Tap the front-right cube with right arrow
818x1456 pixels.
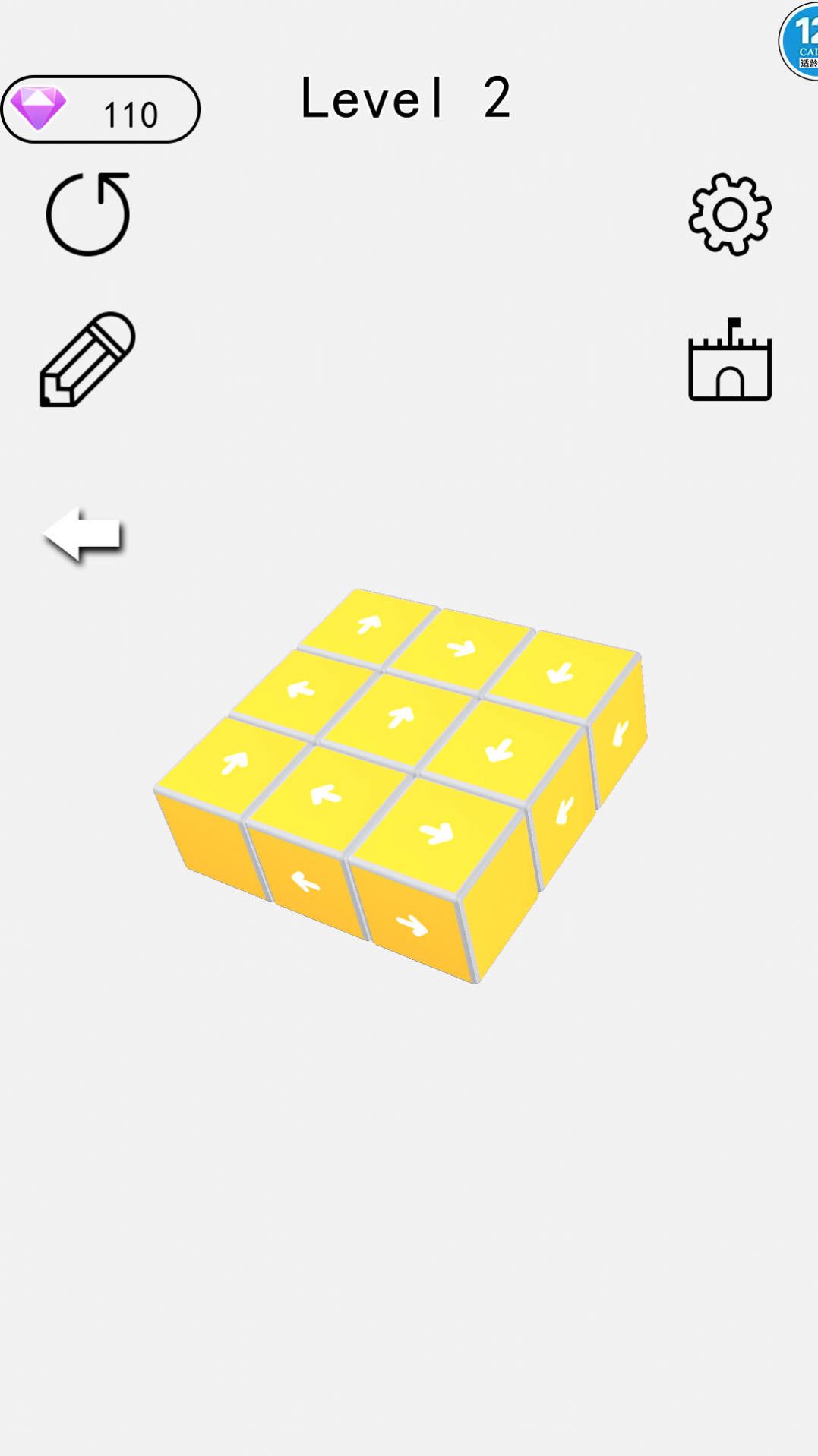(437, 832)
